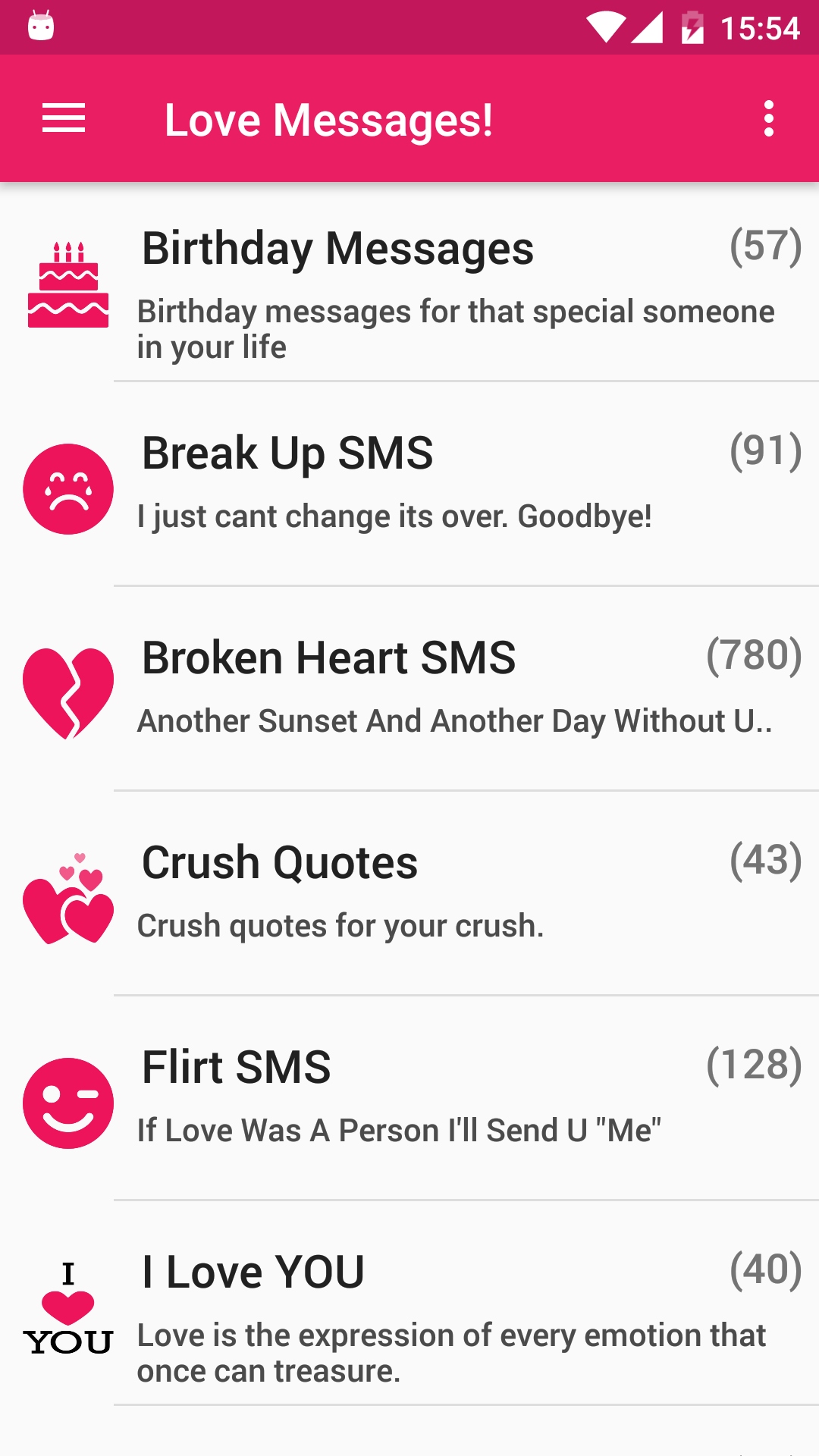Open the hamburger navigation drawer

(x=64, y=119)
